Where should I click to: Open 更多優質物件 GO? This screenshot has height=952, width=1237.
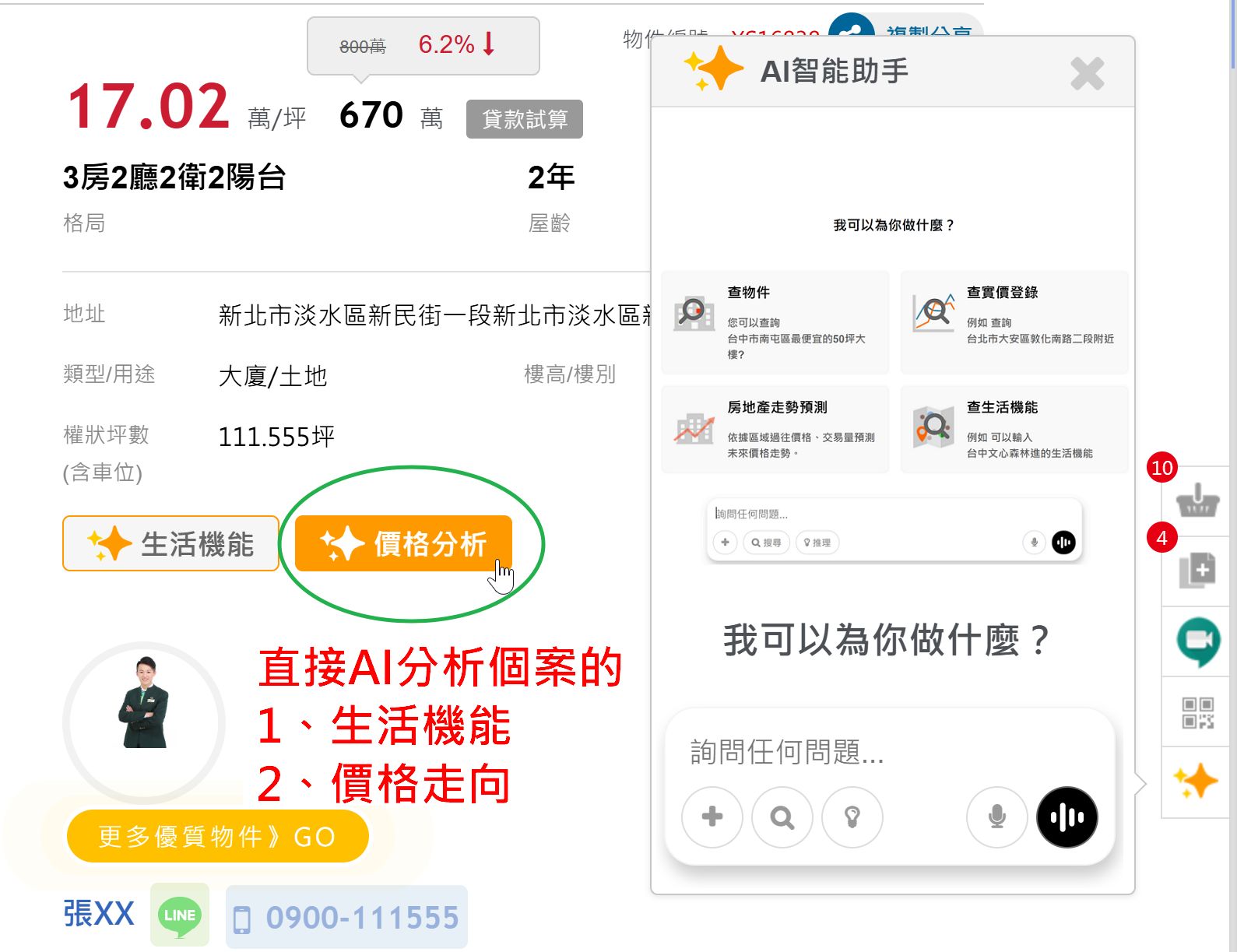[217, 837]
